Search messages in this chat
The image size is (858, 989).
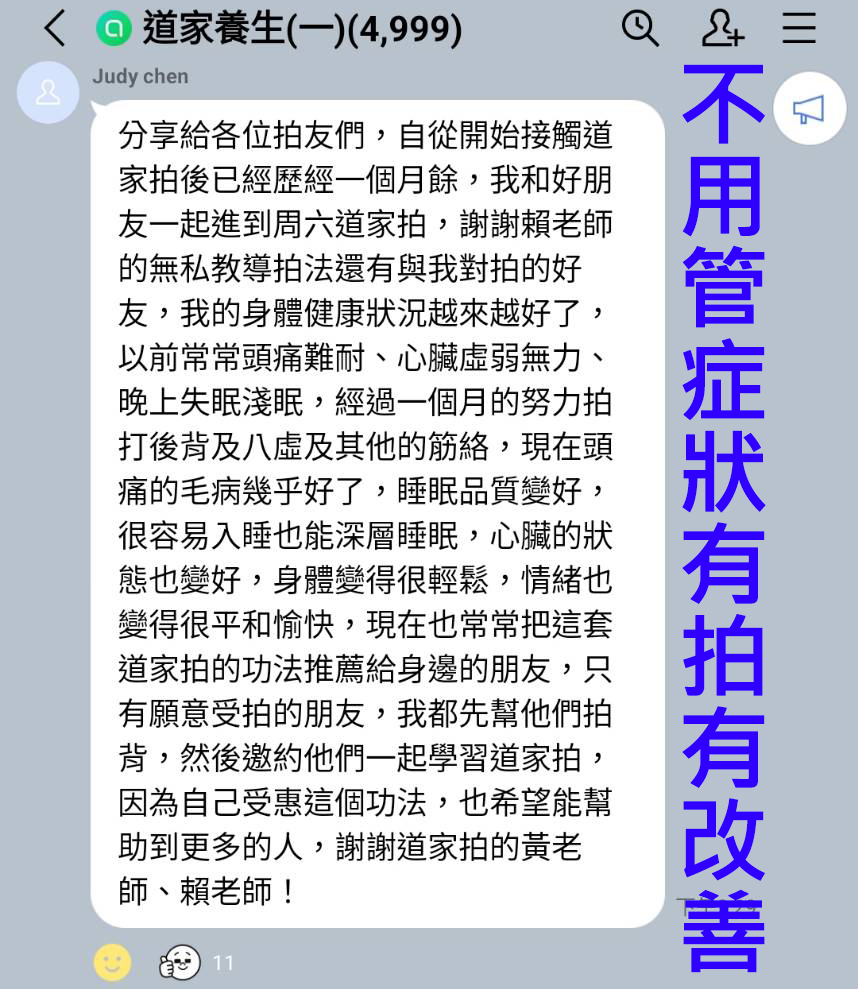point(640,28)
